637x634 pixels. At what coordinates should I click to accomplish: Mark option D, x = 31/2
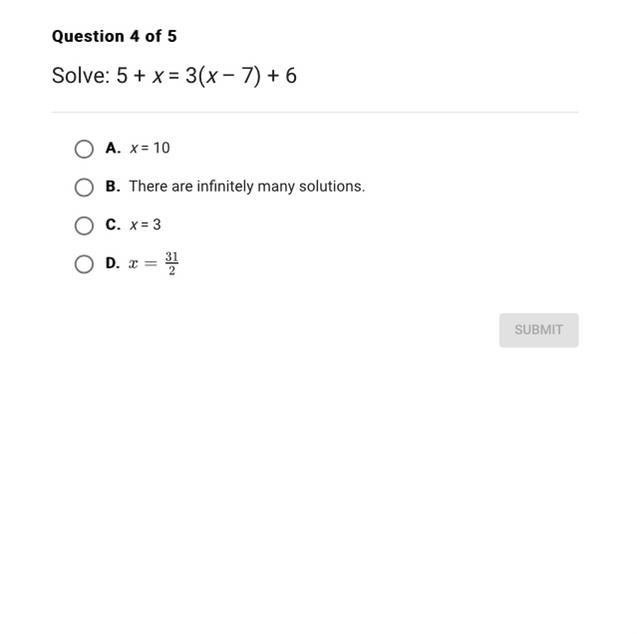(85, 264)
